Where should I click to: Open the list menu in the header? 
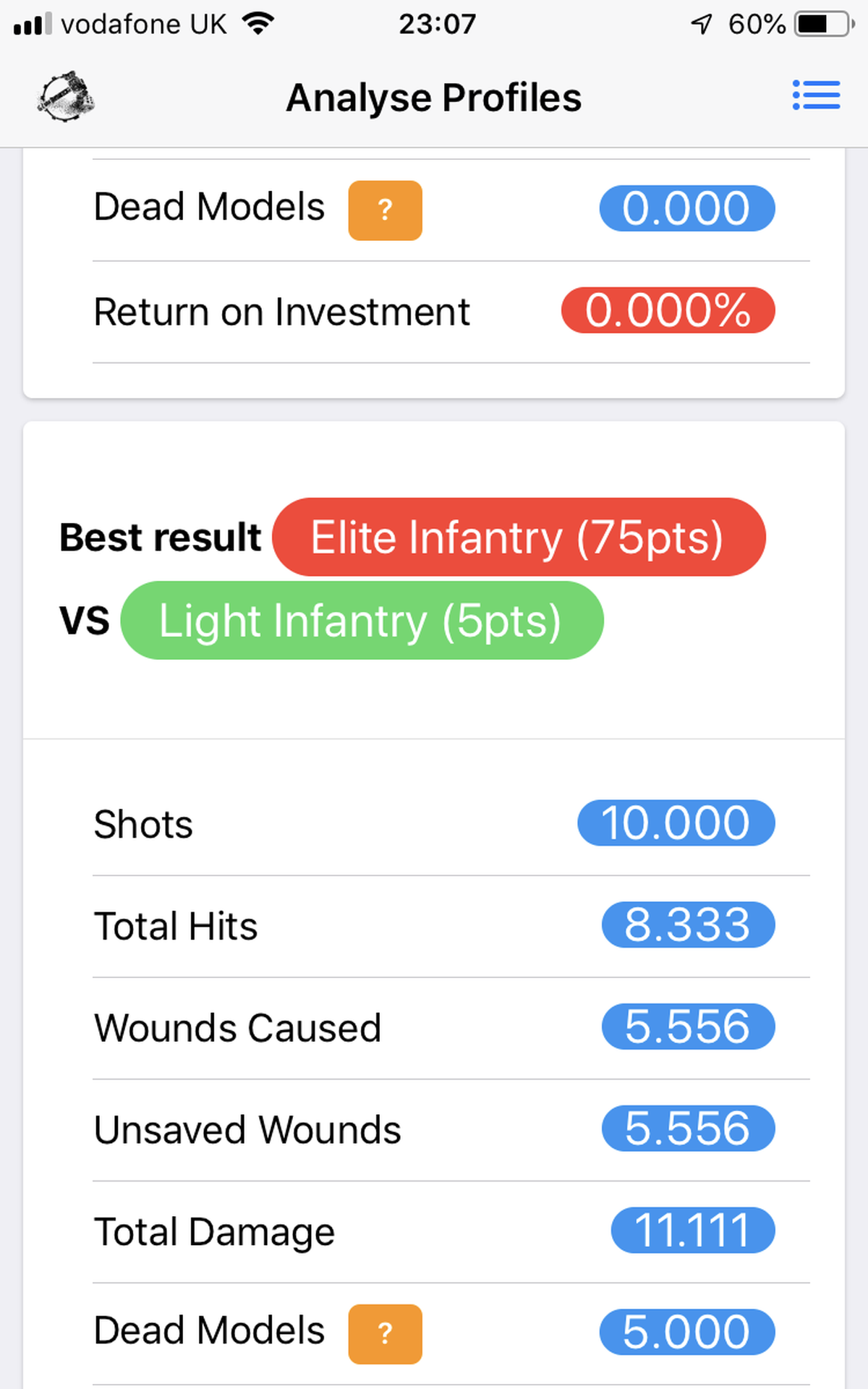click(816, 95)
